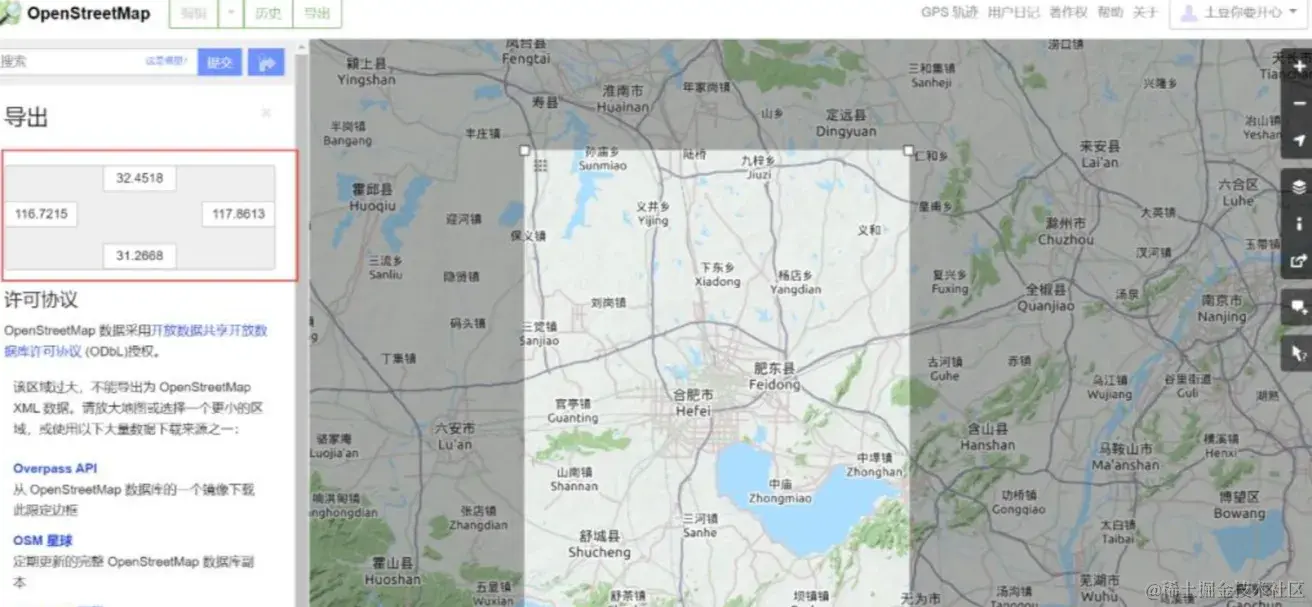Zoom in with the plus button

[x=1299, y=67]
